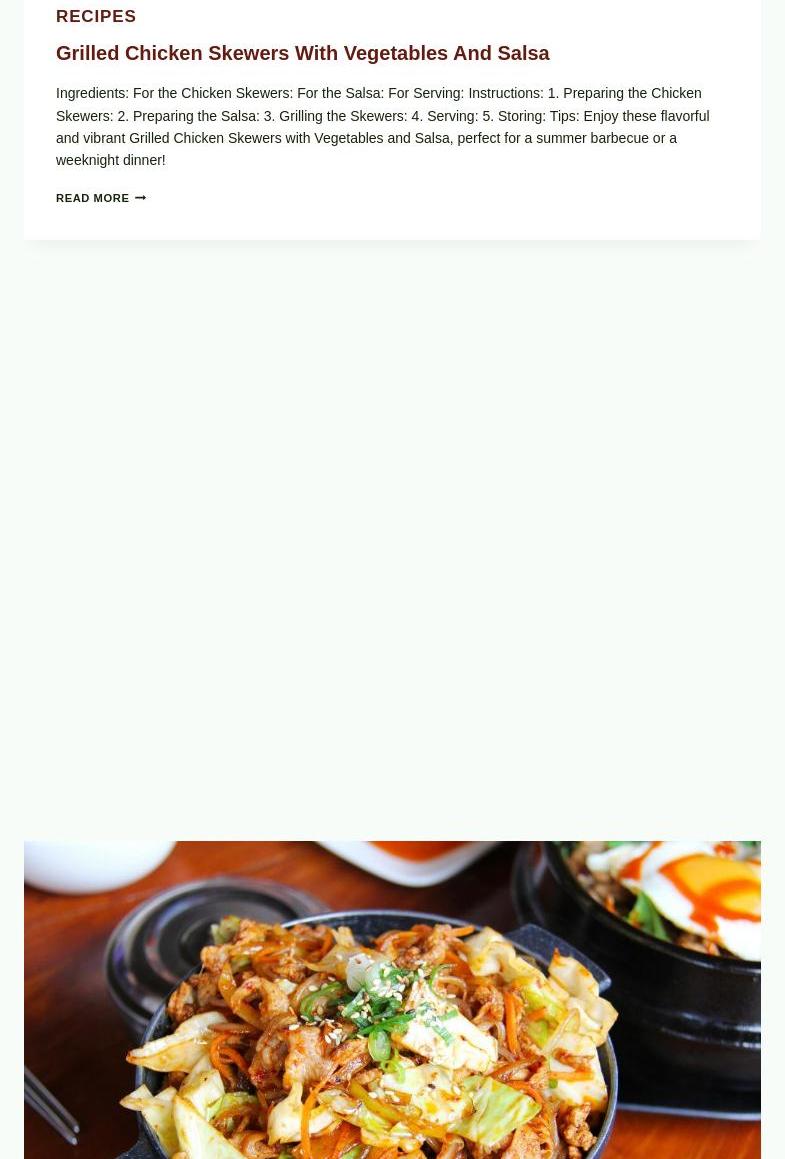Open Grilled Chicken Skewers article title
This screenshot has height=1159, width=785.
click(x=302, y=53)
